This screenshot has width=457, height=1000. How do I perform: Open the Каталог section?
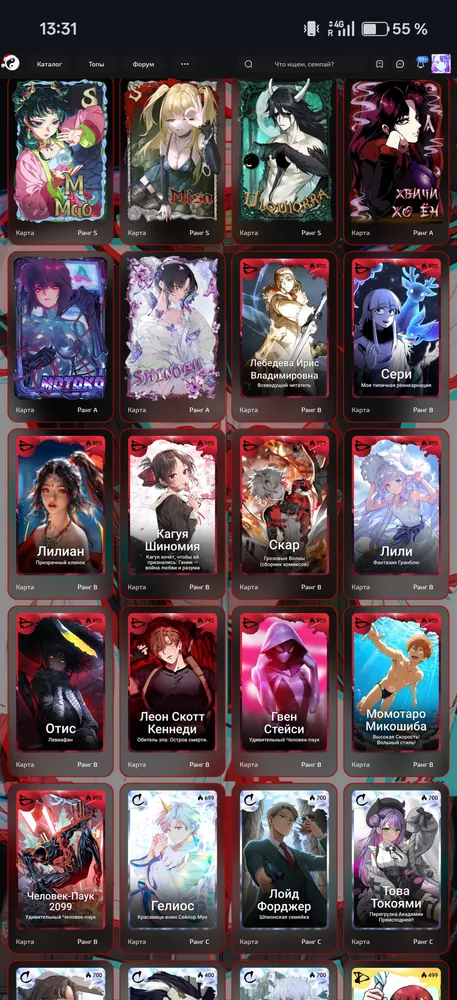click(49, 64)
